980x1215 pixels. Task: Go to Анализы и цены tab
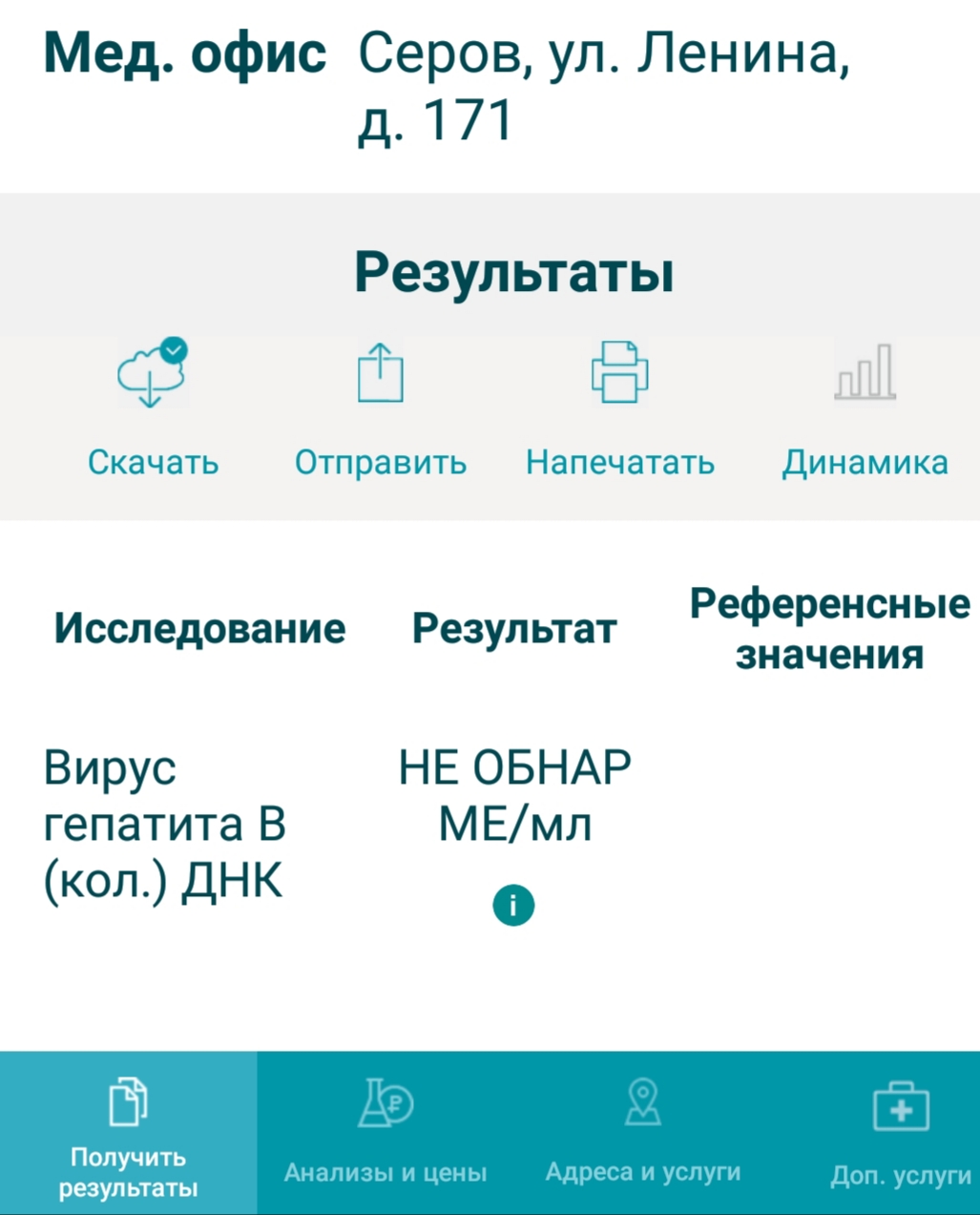(386, 1134)
